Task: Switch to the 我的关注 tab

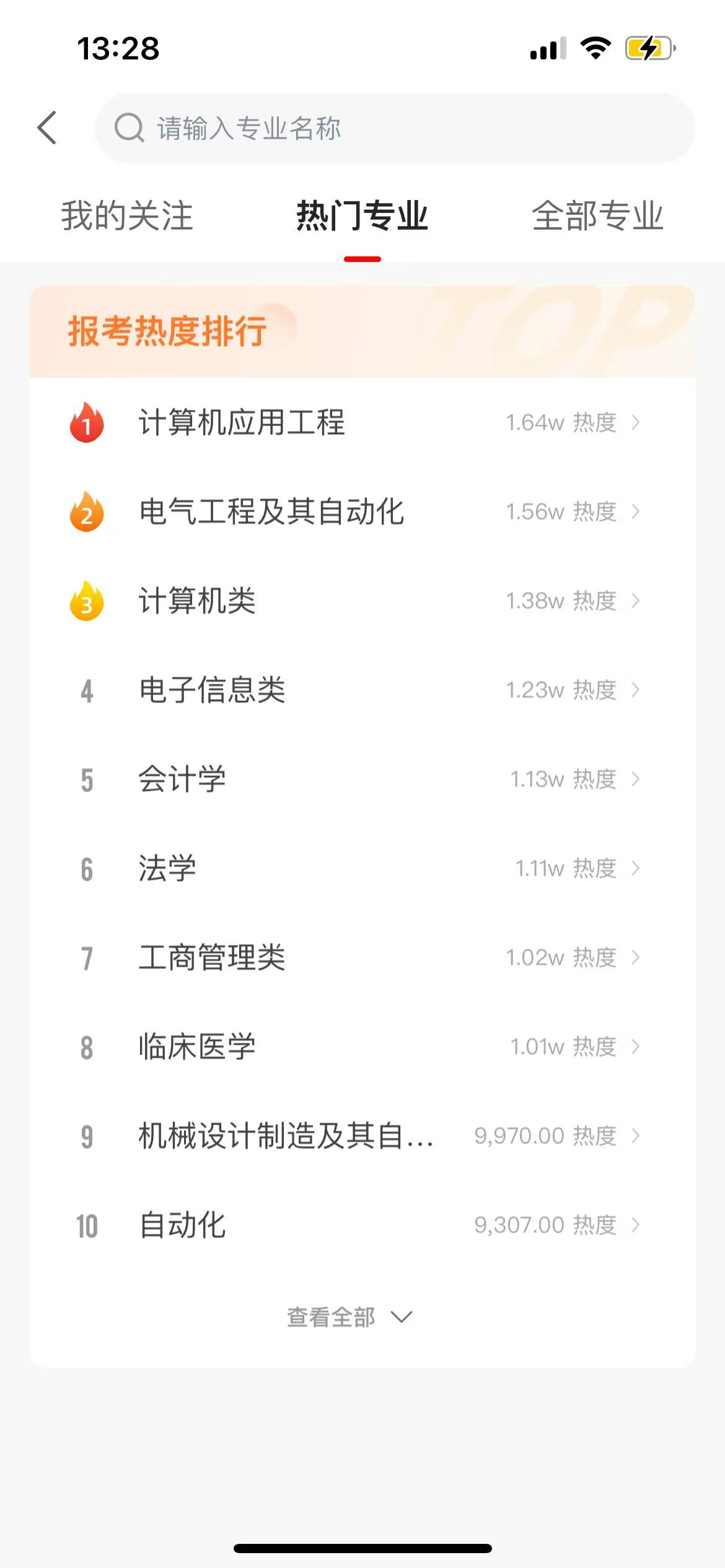Action: 127,216
